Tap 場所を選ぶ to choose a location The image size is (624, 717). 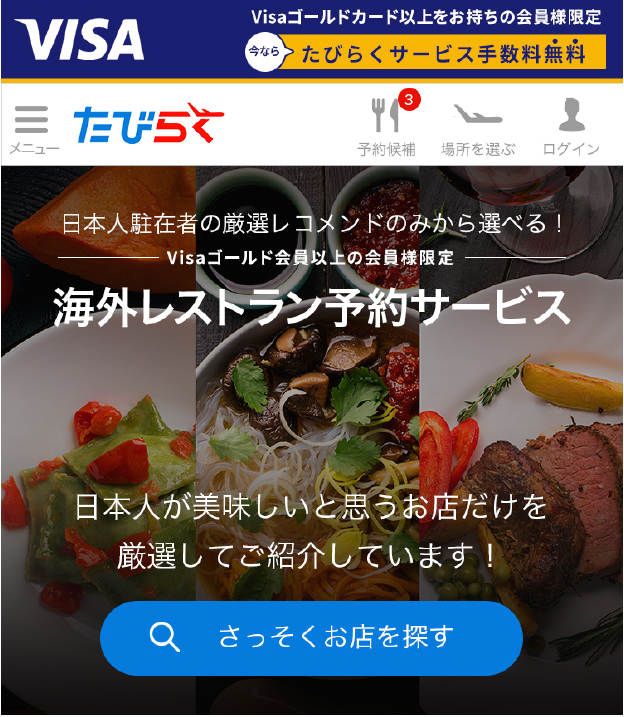[478, 127]
